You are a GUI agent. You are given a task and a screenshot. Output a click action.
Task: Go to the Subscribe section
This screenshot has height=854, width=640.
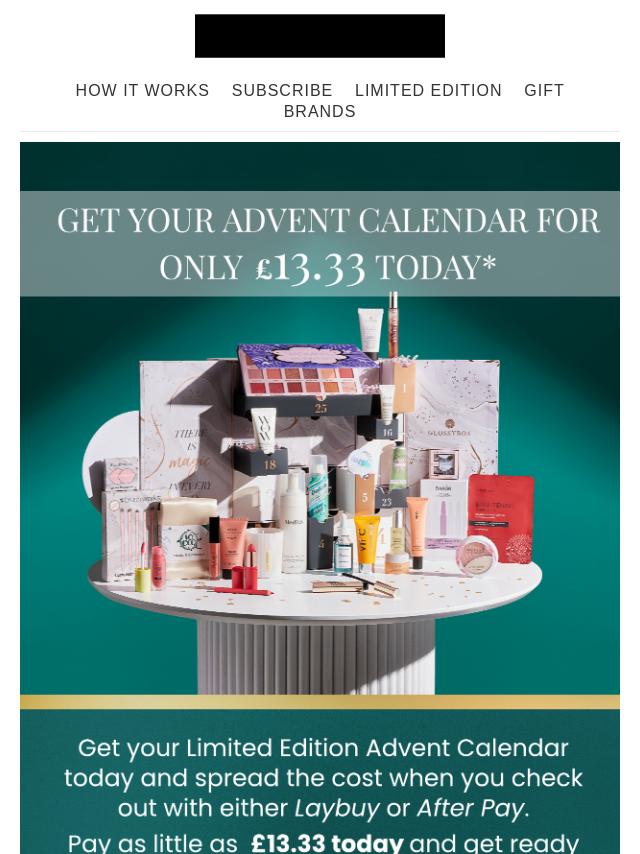click(282, 90)
